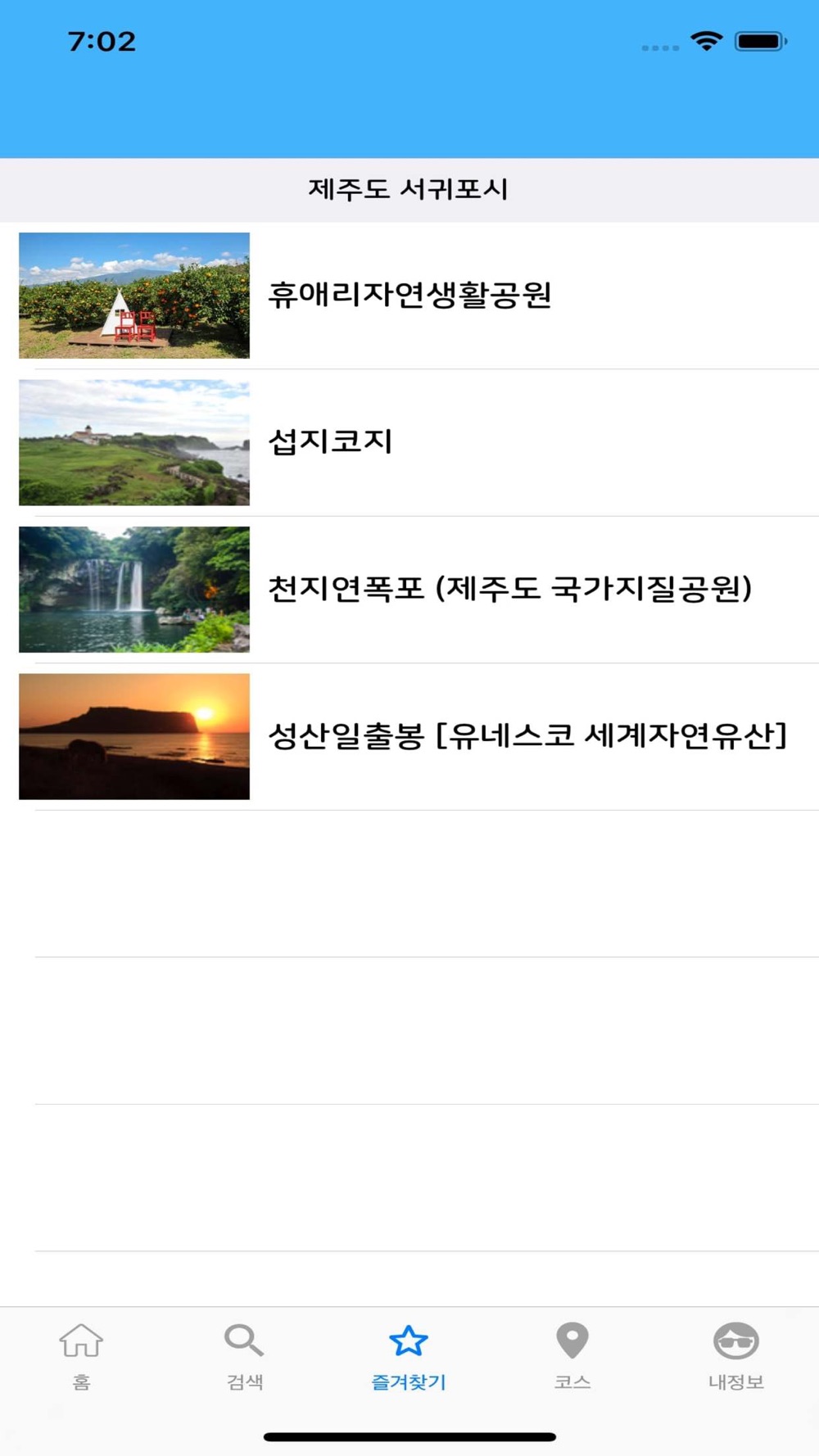Go to the 홈 tab

tap(81, 1356)
